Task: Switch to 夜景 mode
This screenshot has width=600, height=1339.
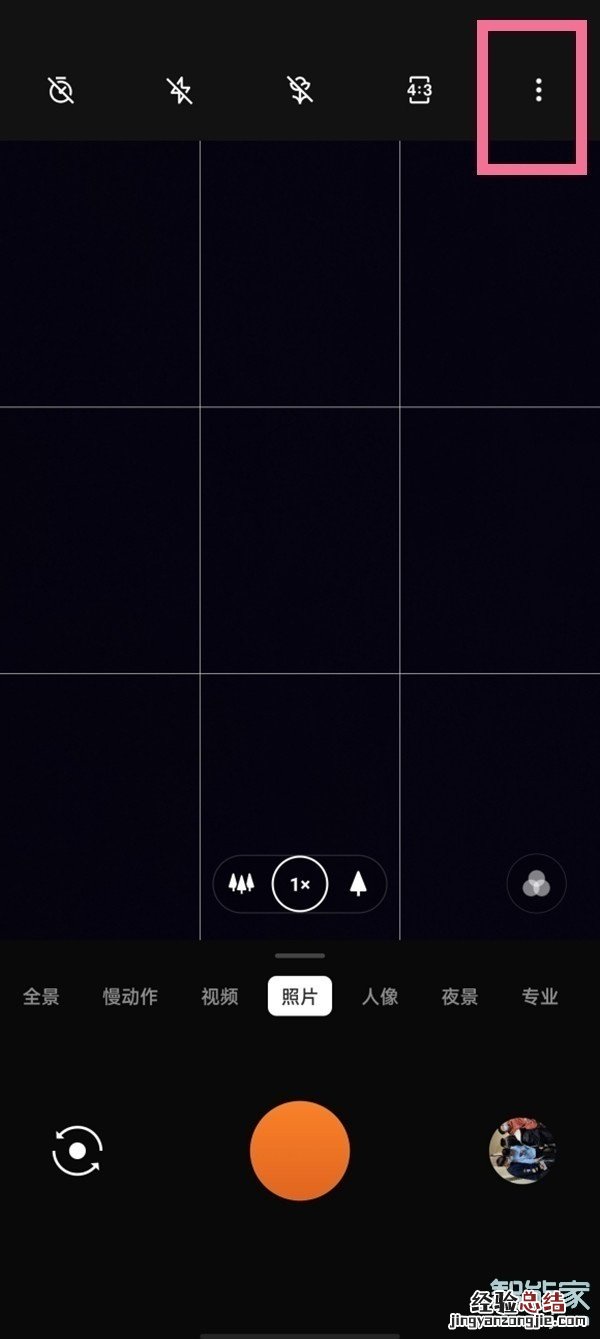Action: coord(460,996)
